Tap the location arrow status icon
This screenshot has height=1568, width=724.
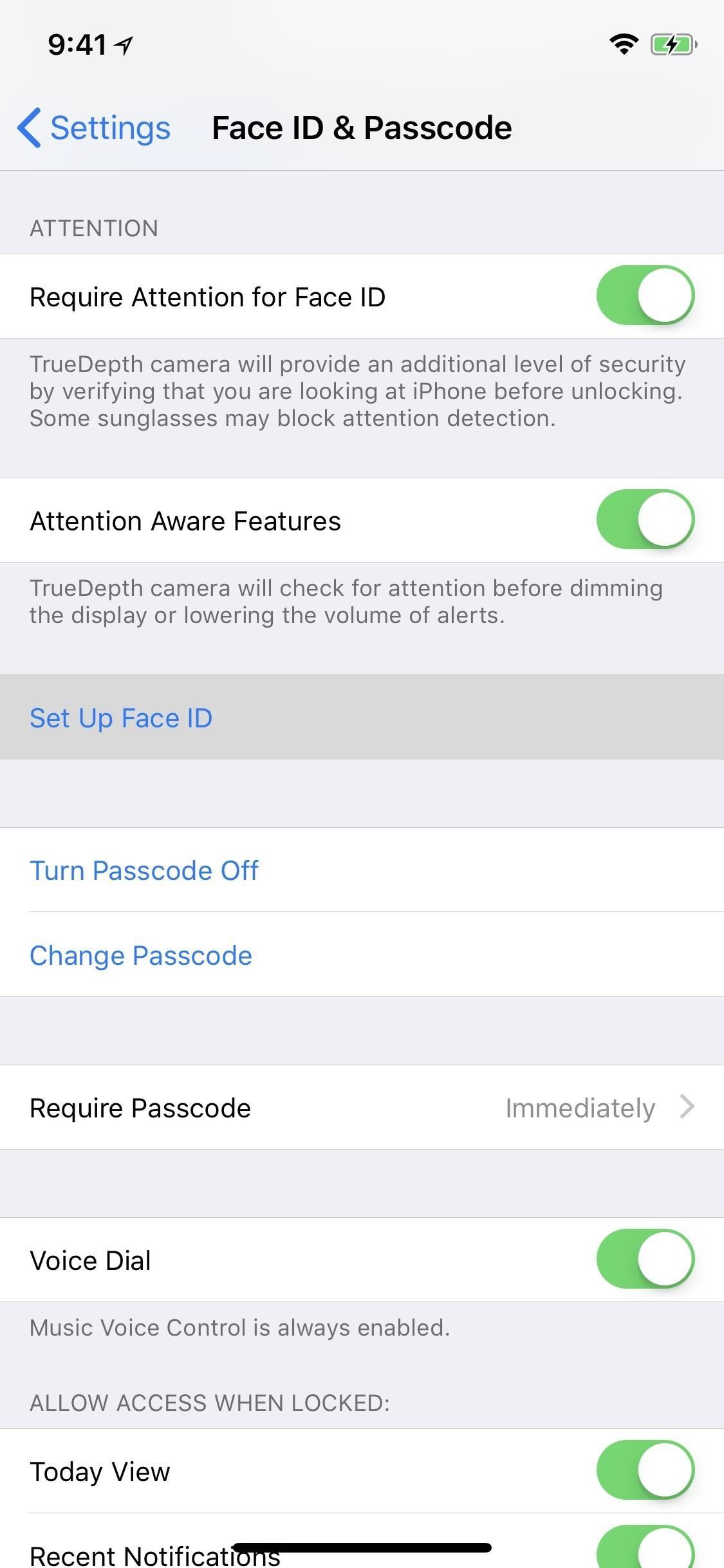pos(124,42)
